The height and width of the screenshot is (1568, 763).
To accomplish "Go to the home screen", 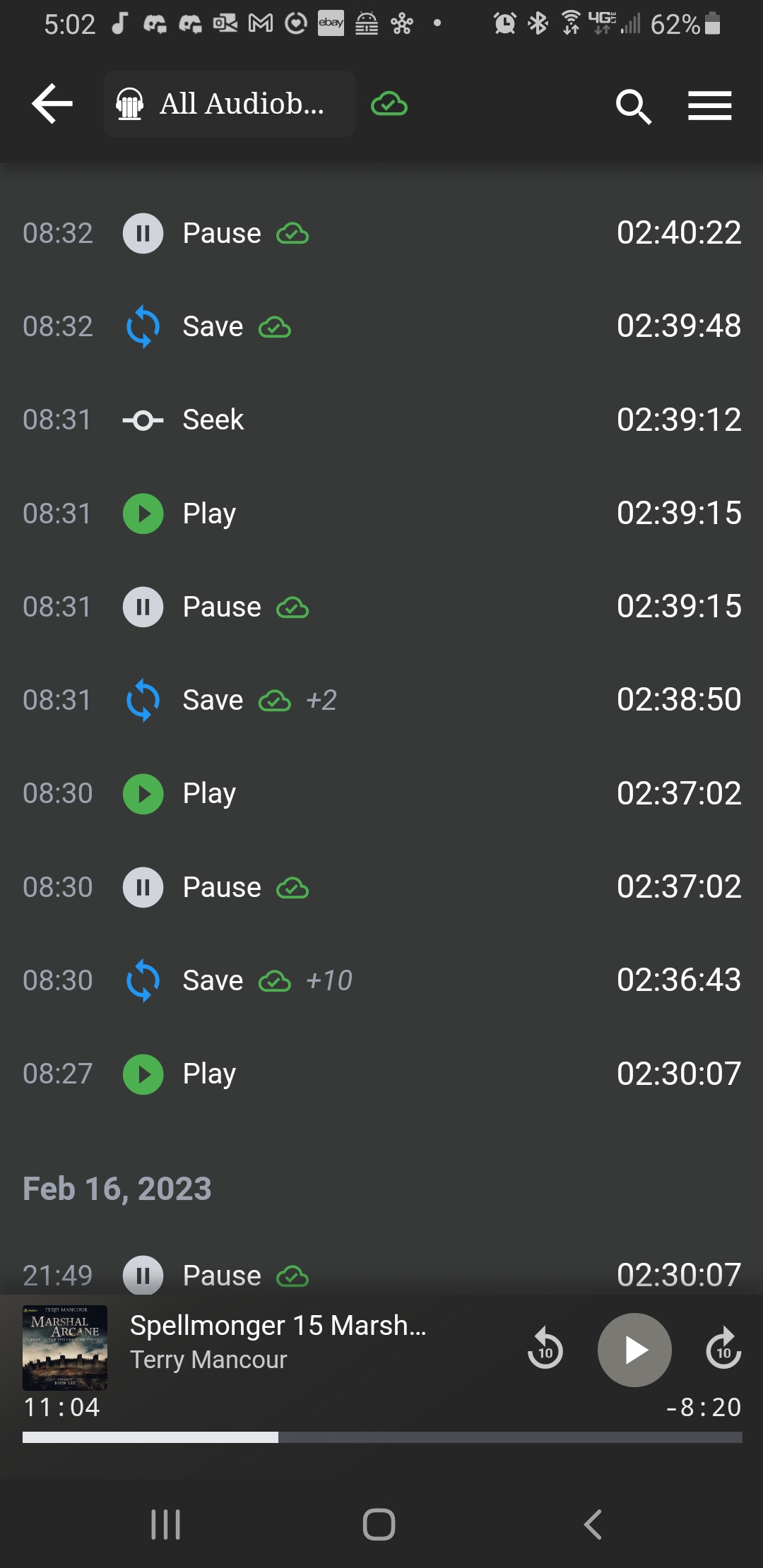I will tap(379, 1524).
